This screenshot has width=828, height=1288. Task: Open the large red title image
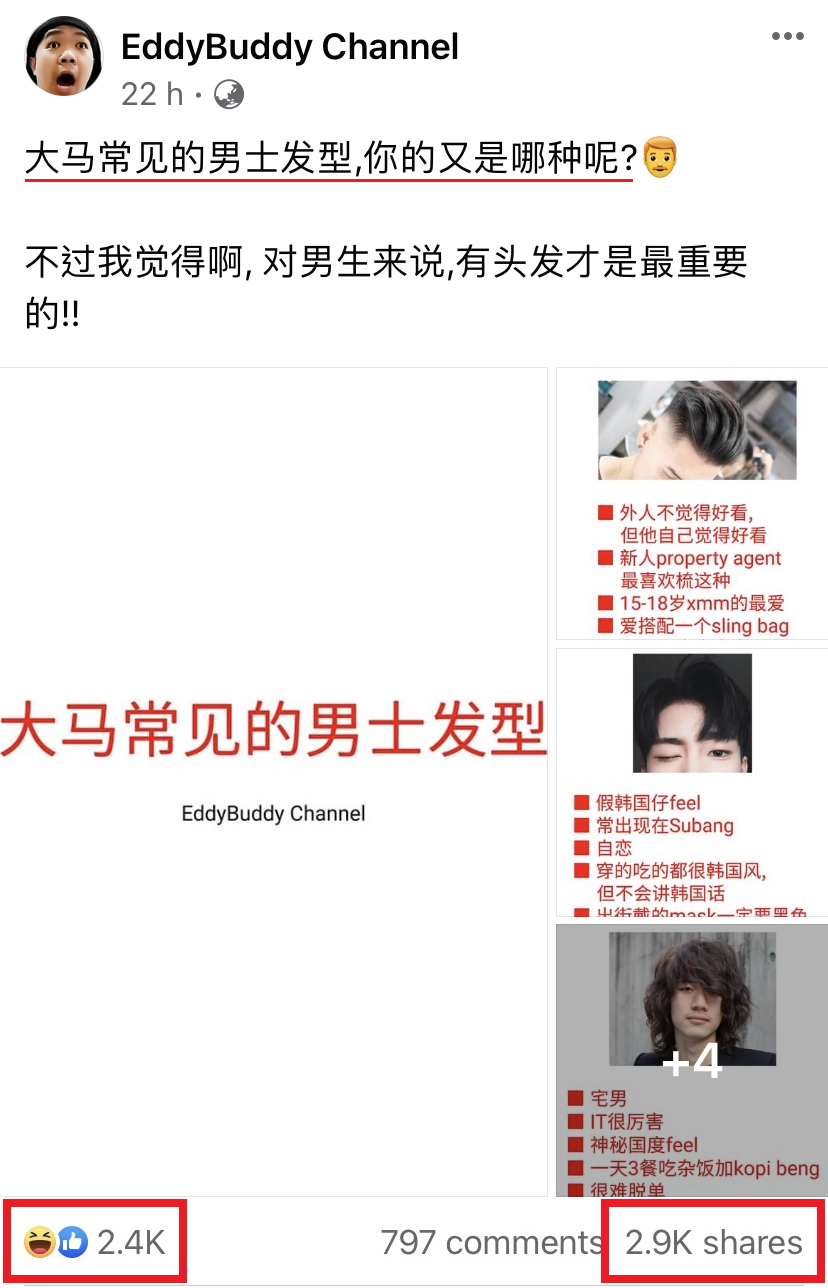pyautogui.click(x=273, y=780)
